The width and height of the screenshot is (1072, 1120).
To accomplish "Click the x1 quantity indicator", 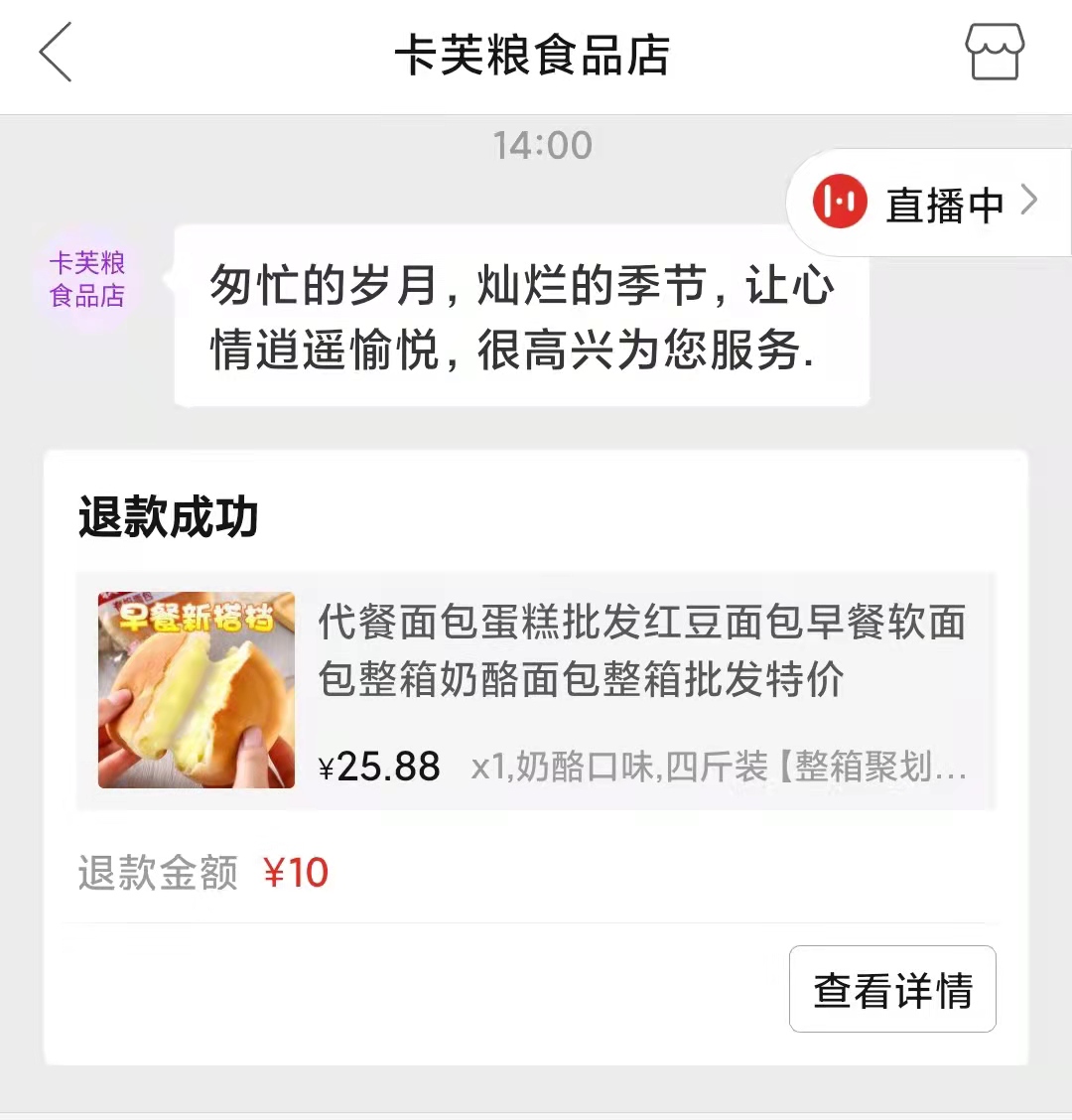I will point(488,766).
